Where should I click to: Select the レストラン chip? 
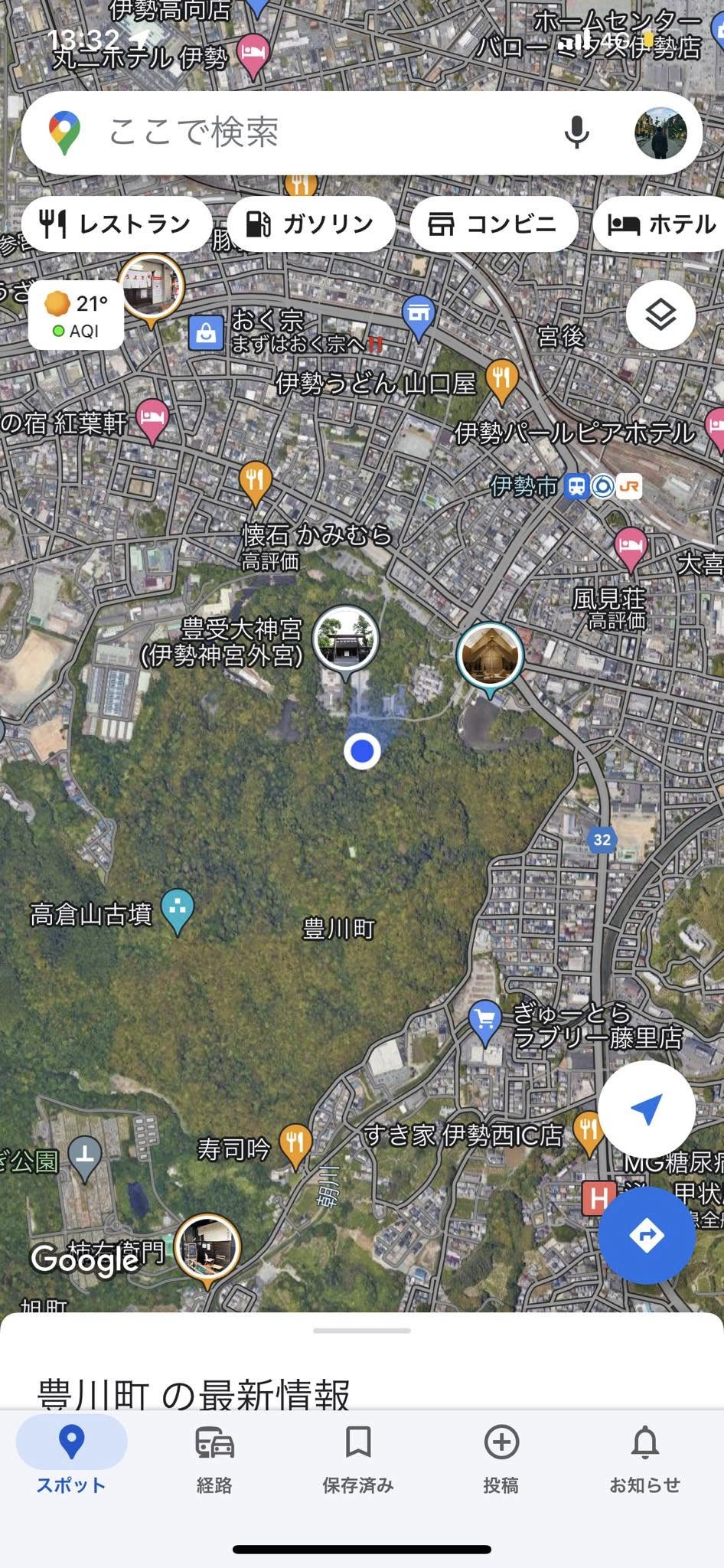(116, 224)
